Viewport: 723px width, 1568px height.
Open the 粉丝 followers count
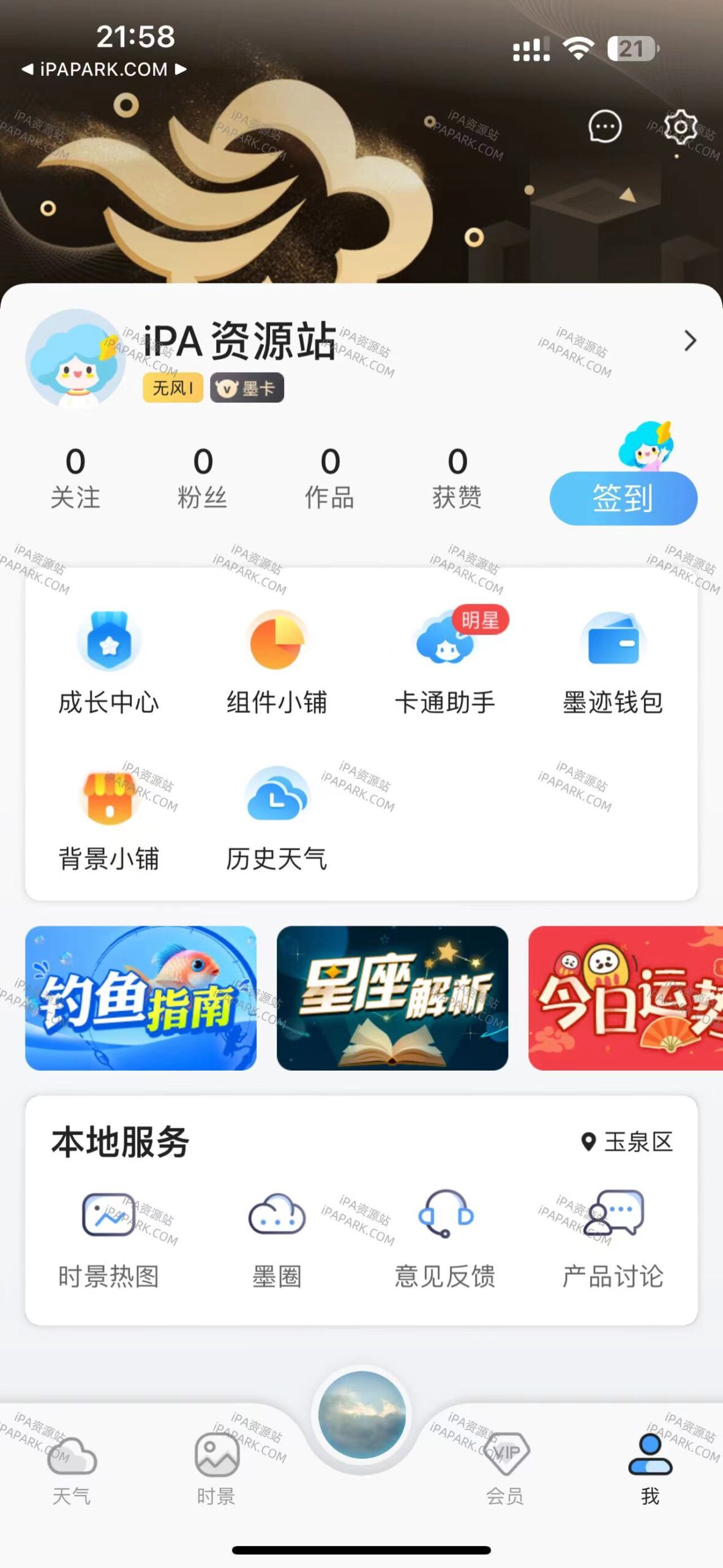[203, 478]
